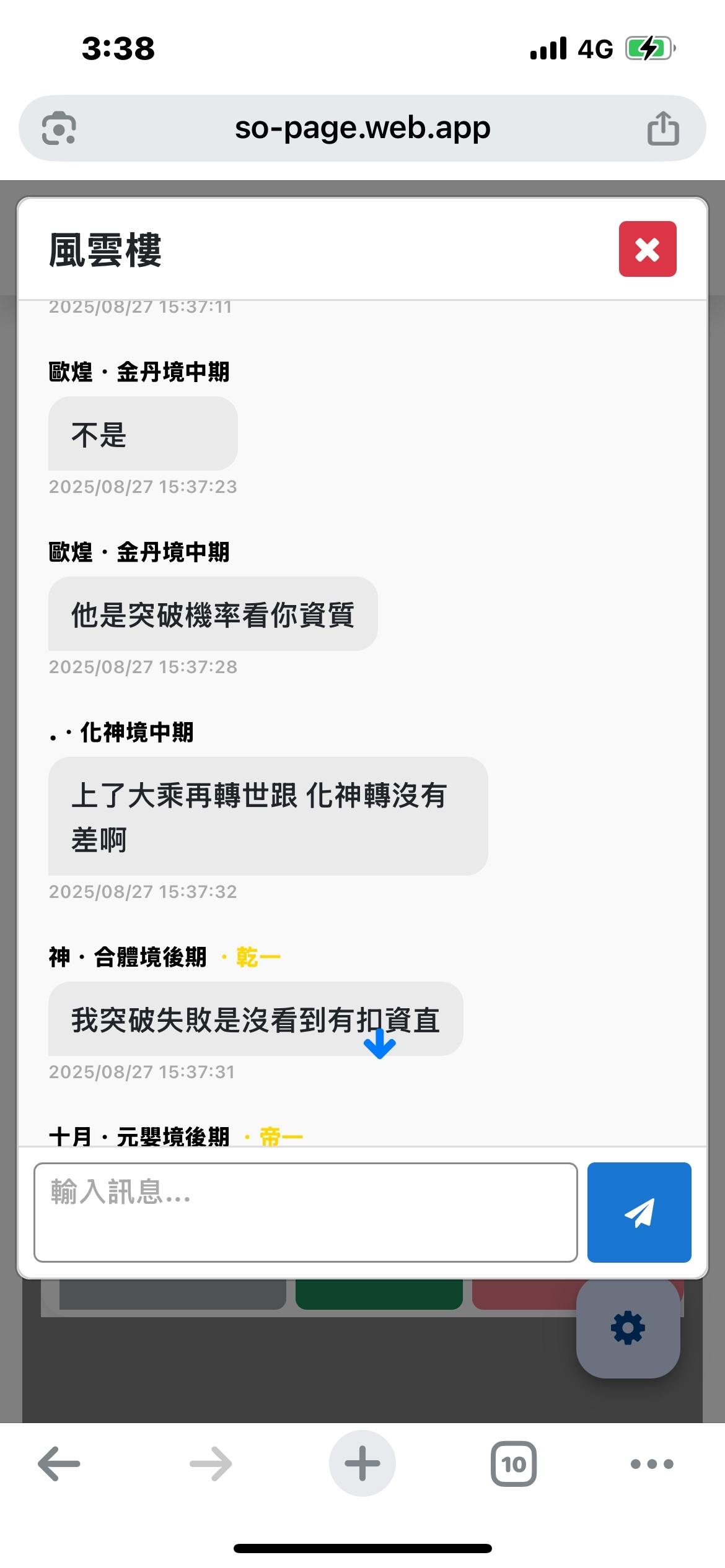Open a new browser tab
Viewport: 725px width, 1568px height.
click(x=362, y=1464)
